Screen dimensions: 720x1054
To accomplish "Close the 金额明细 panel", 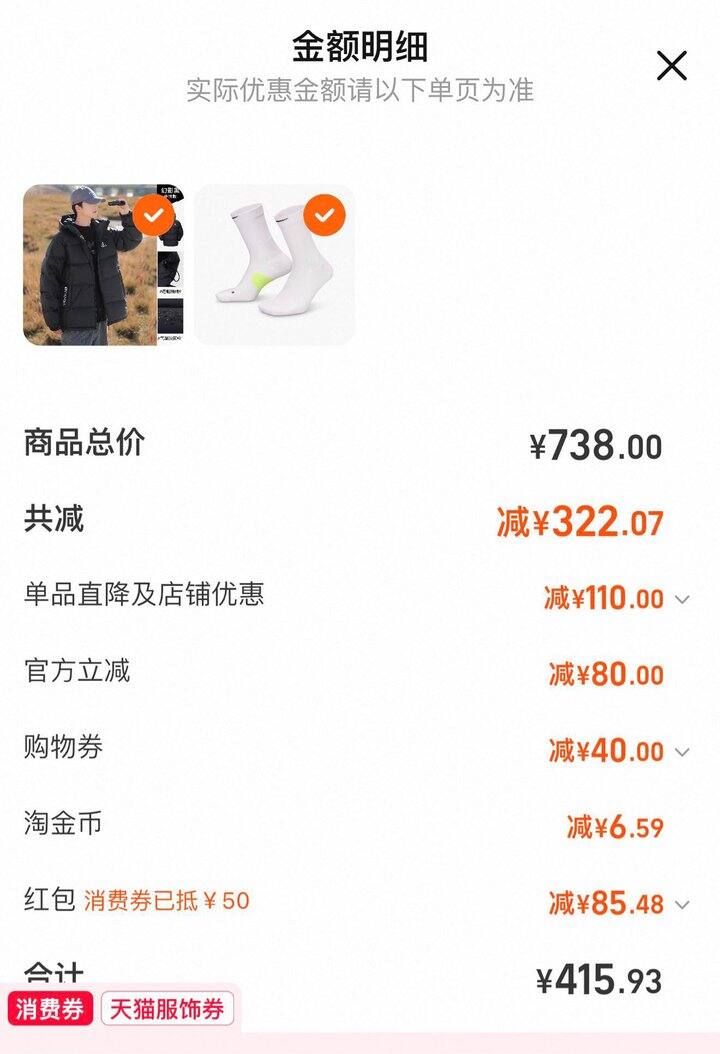I will pos(671,66).
